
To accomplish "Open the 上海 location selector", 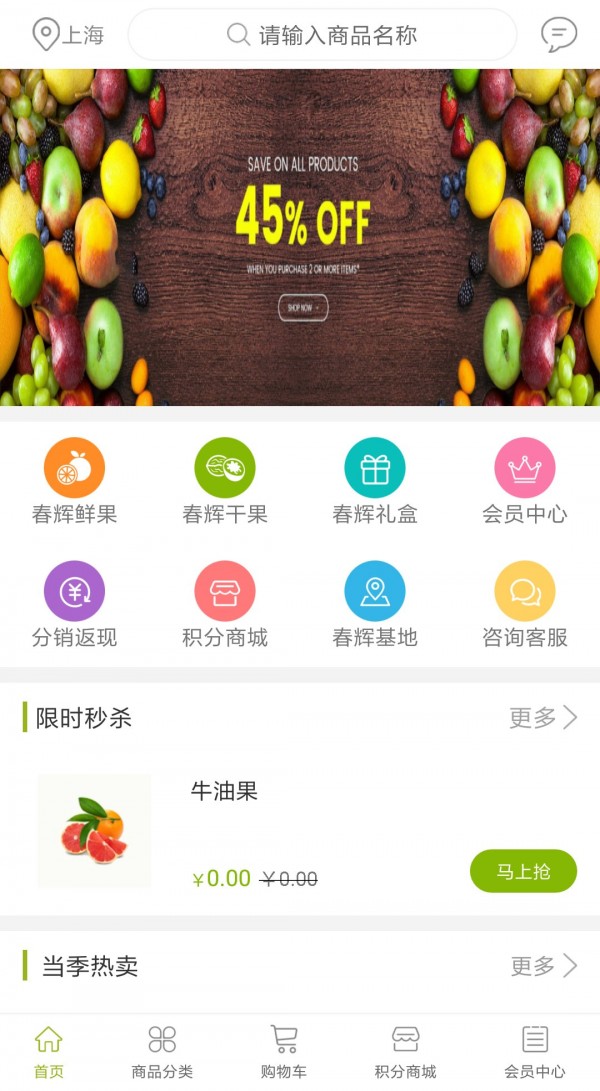I will coord(68,35).
